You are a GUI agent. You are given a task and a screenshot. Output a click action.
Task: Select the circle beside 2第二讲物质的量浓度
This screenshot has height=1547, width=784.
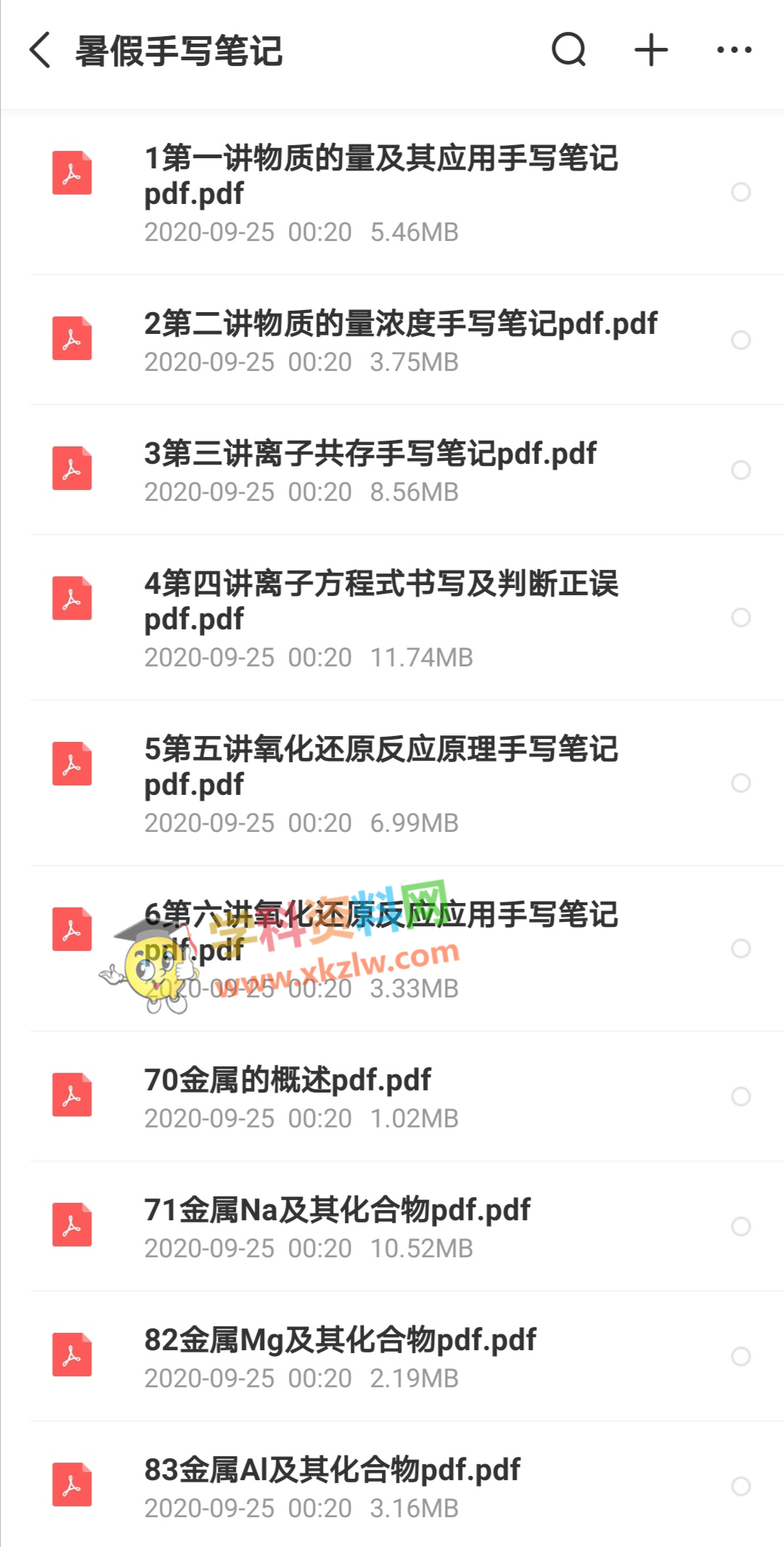coord(740,340)
